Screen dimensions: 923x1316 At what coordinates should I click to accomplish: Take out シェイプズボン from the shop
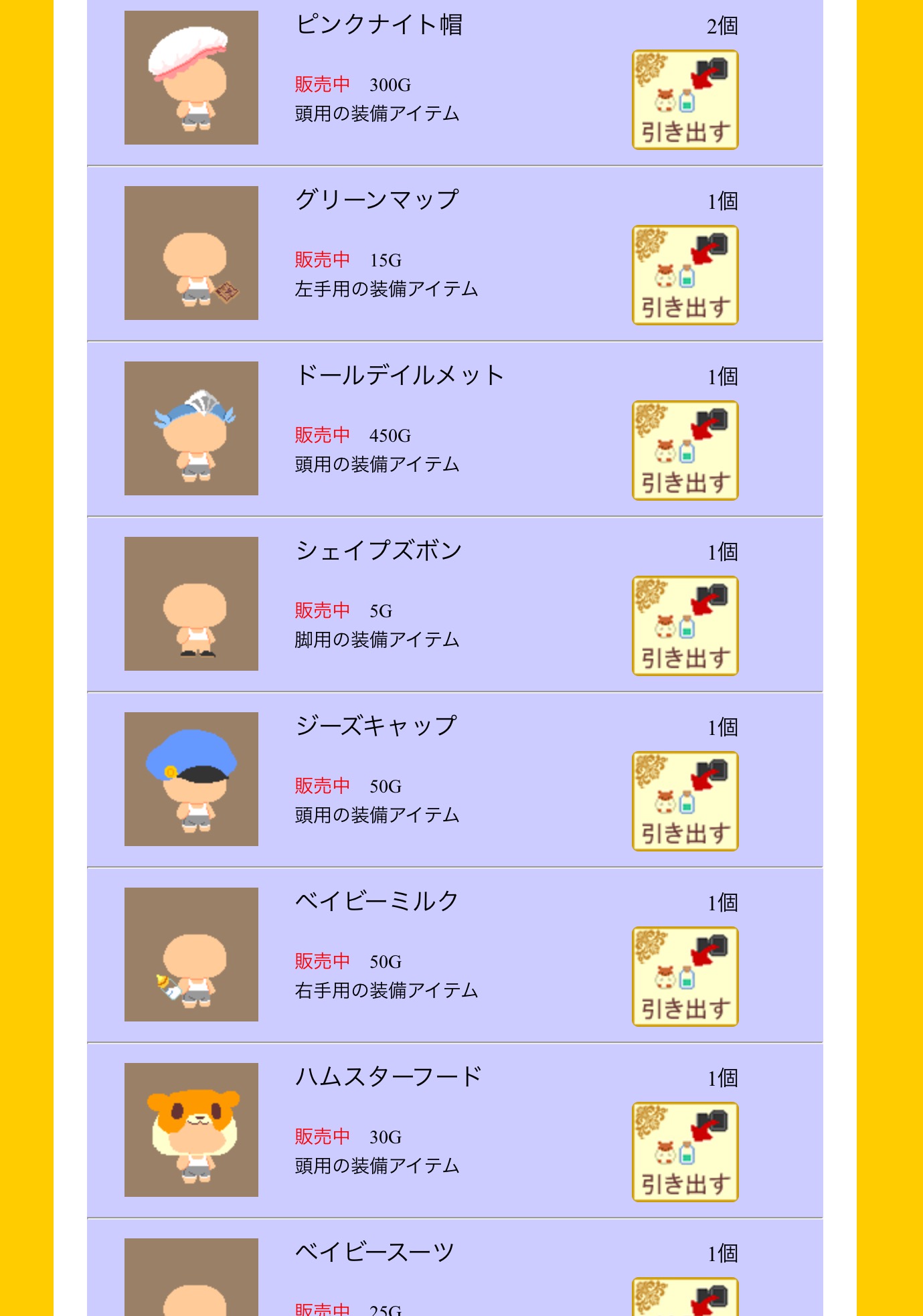(x=685, y=626)
